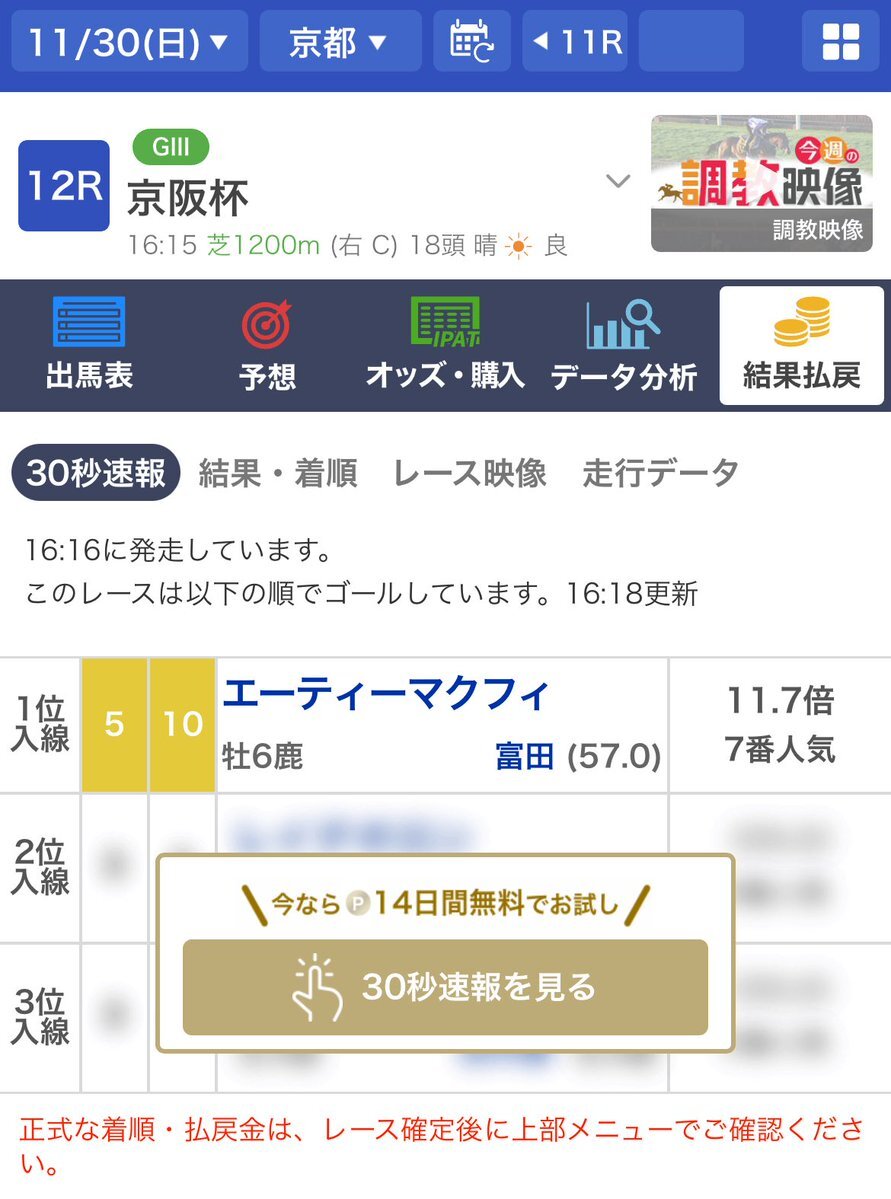Open the 京都 racecourse dropdown

pyautogui.click(x=340, y=42)
